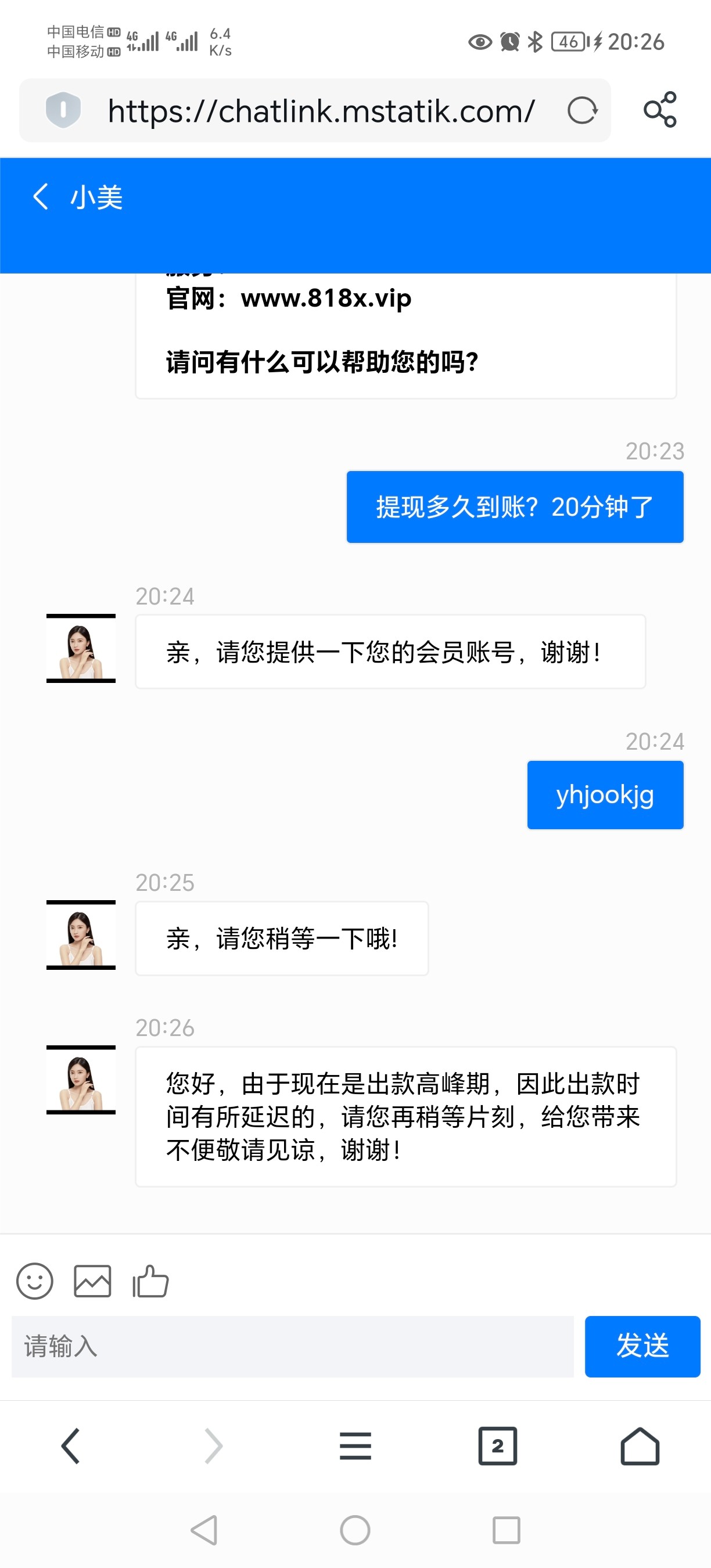Open recent apps from the system bar
711x1568 pixels.
pyautogui.click(x=506, y=1530)
